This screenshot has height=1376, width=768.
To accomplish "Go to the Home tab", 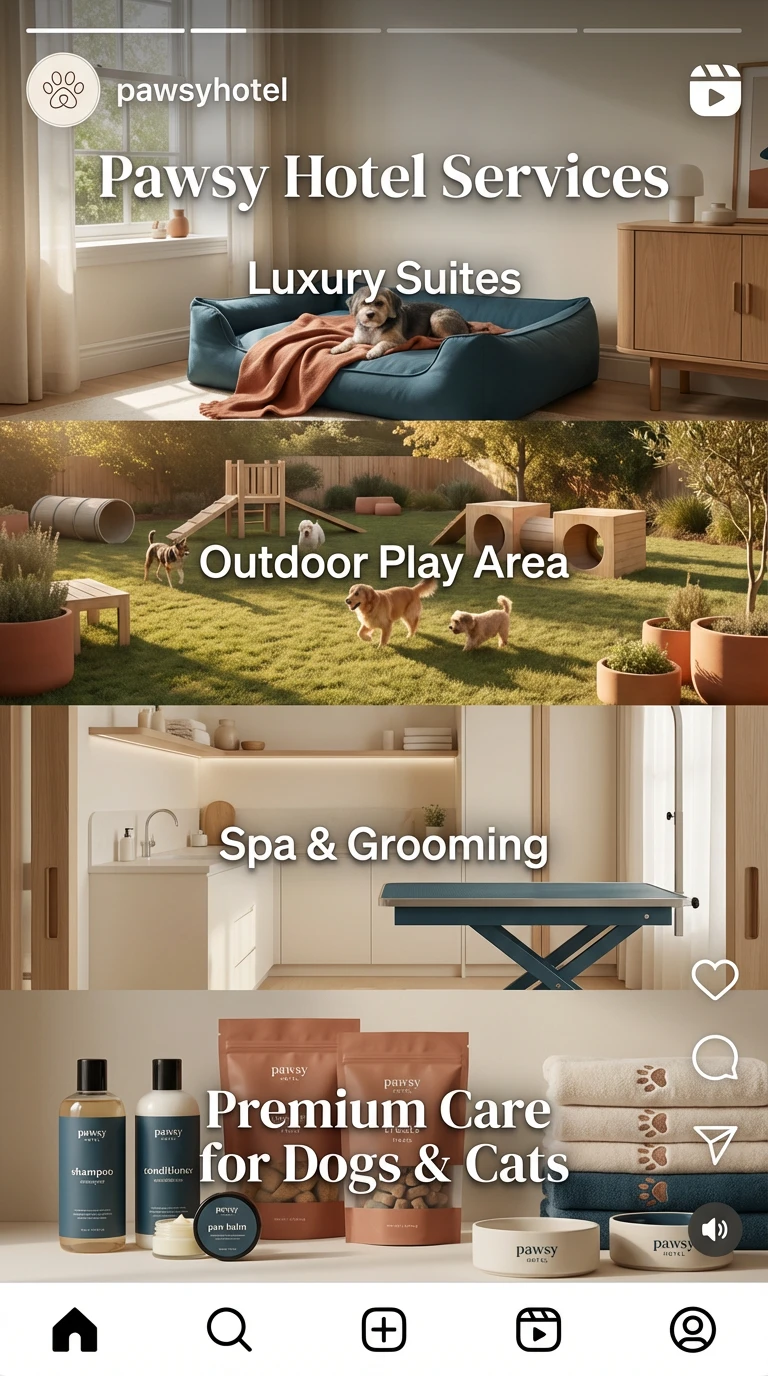I will (x=75, y=1330).
